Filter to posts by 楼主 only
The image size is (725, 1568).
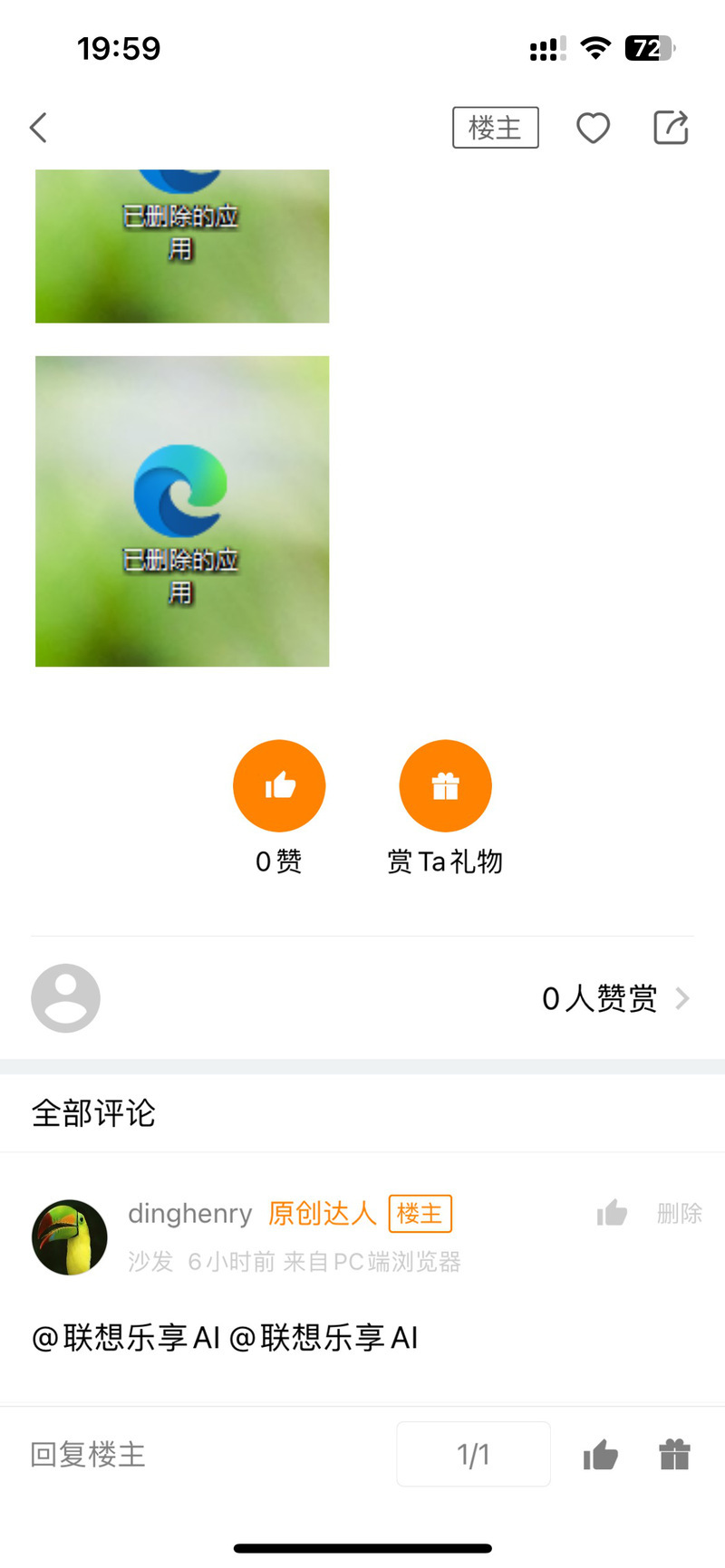pos(495,128)
